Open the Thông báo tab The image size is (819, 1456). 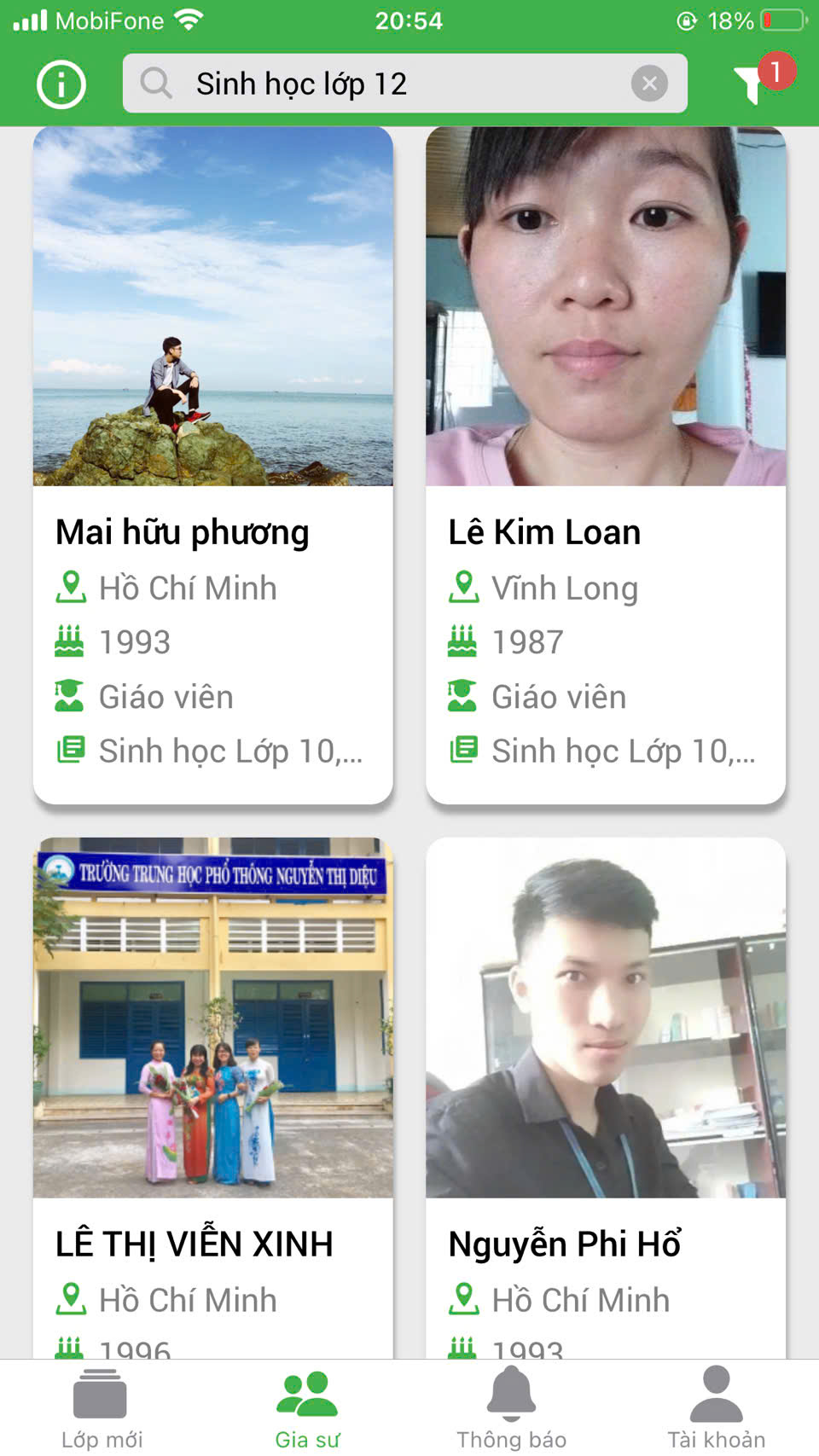click(x=512, y=1409)
